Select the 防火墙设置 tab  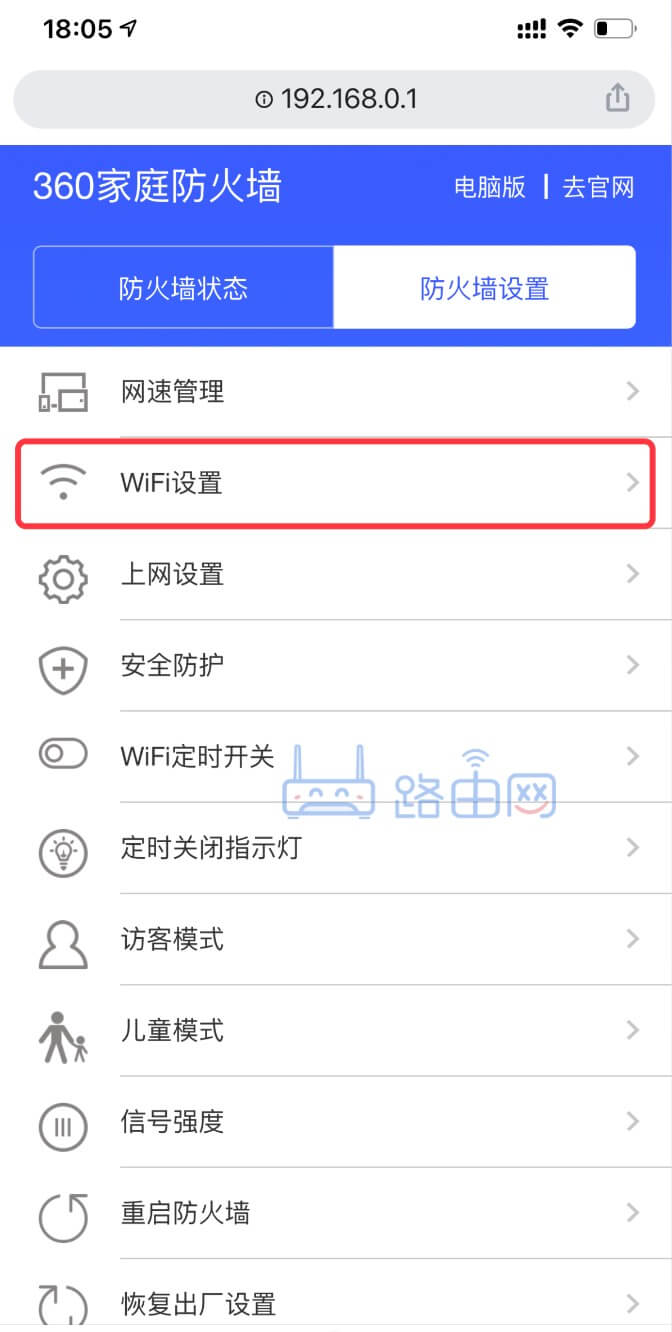point(485,289)
